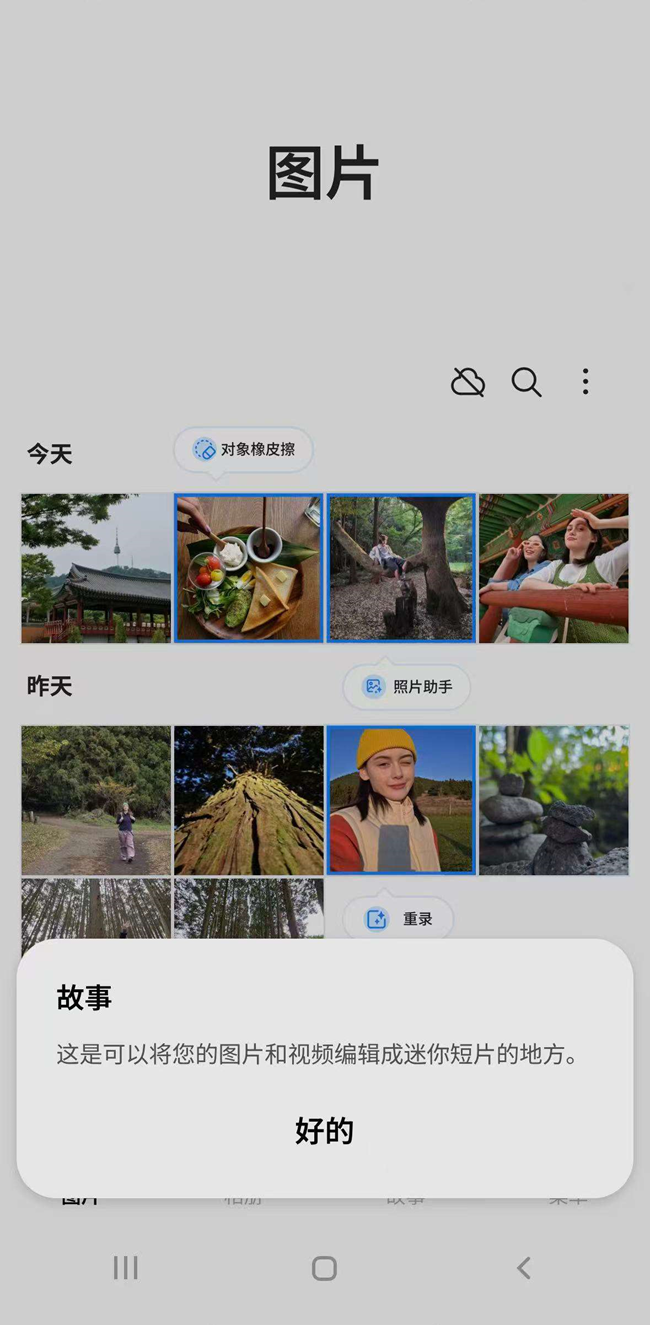Tap 好的 to dismiss the 故事 tip
Image resolution: width=650 pixels, height=1325 pixels.
click(324, 1131)
